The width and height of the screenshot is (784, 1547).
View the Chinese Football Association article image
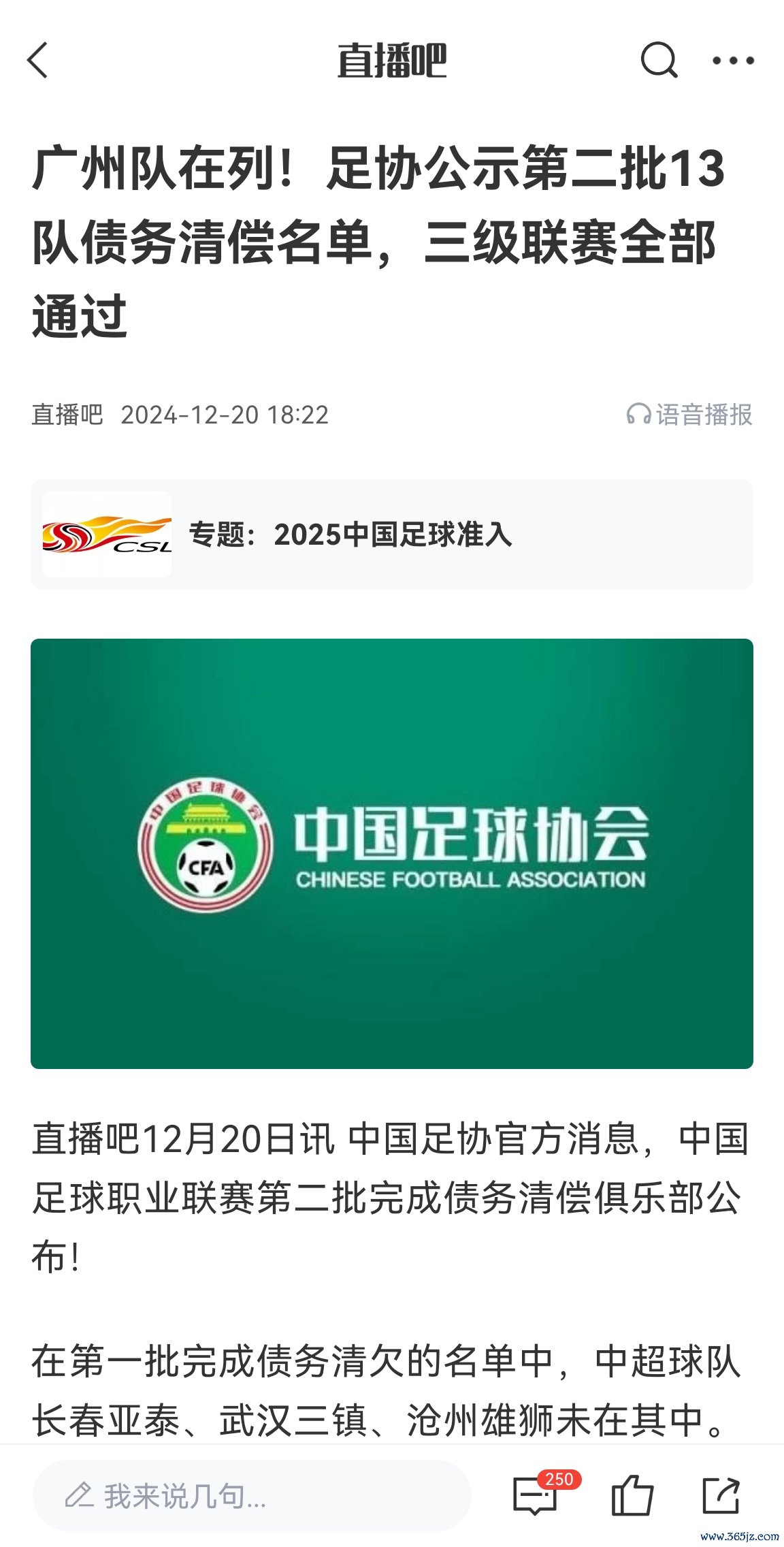[391, 853]
